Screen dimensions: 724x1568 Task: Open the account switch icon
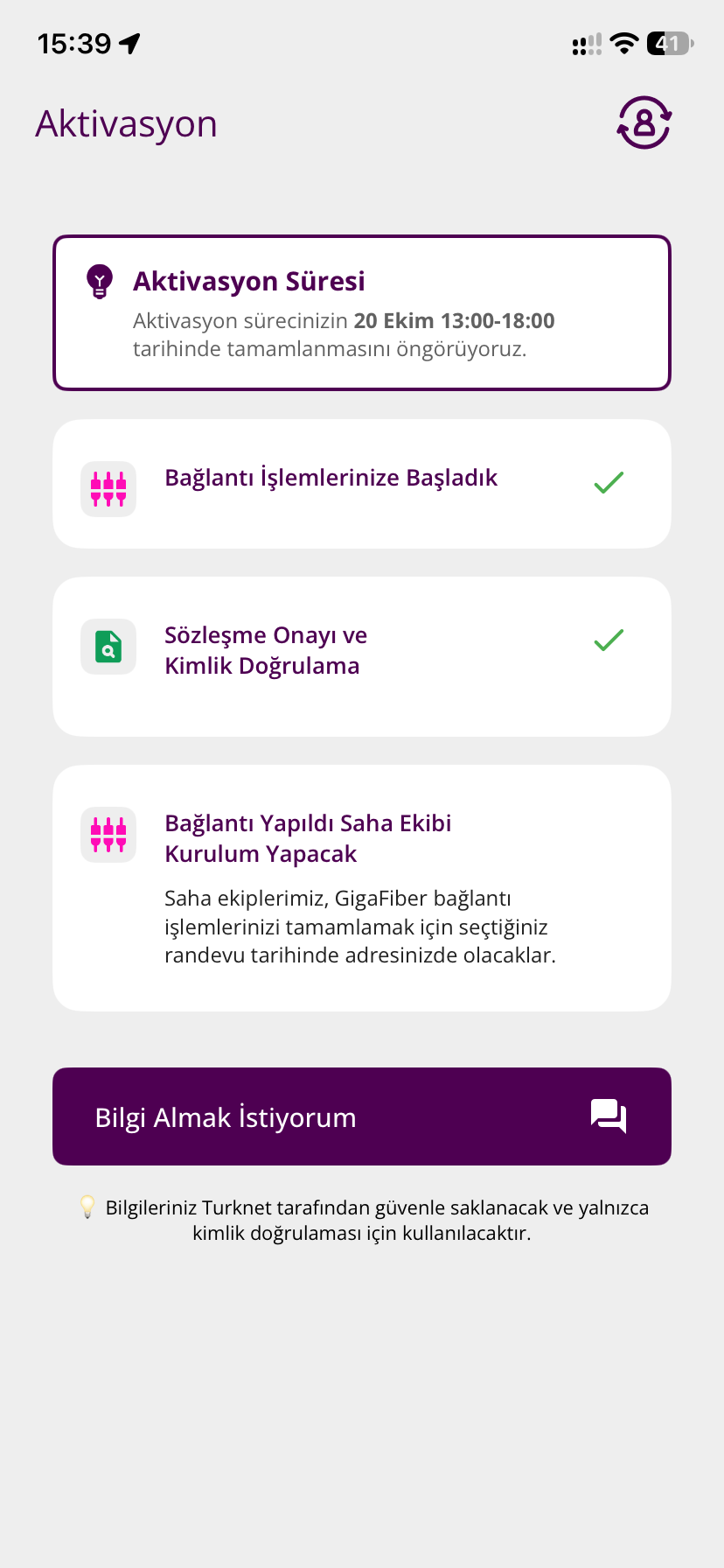[644, 122]
